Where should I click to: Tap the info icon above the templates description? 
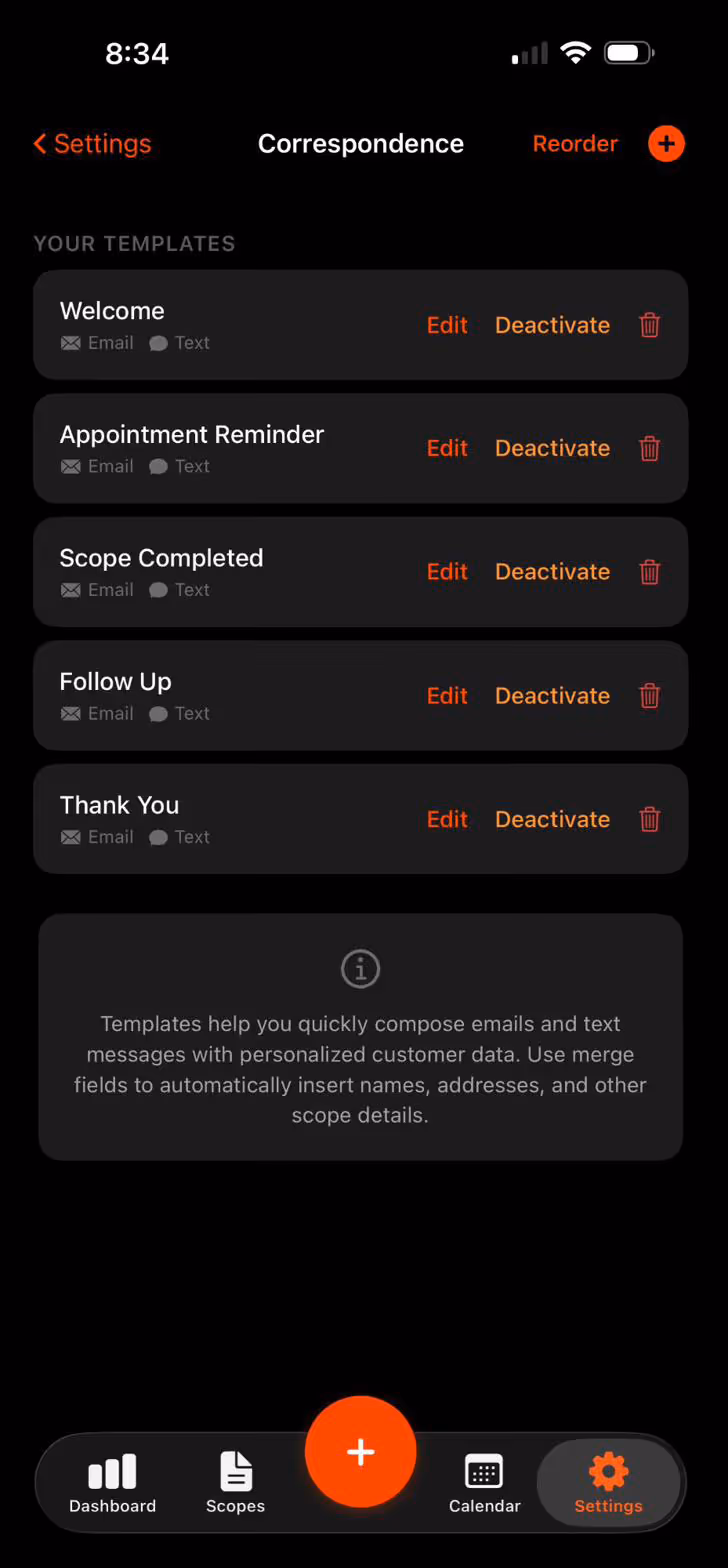point(360,968)
